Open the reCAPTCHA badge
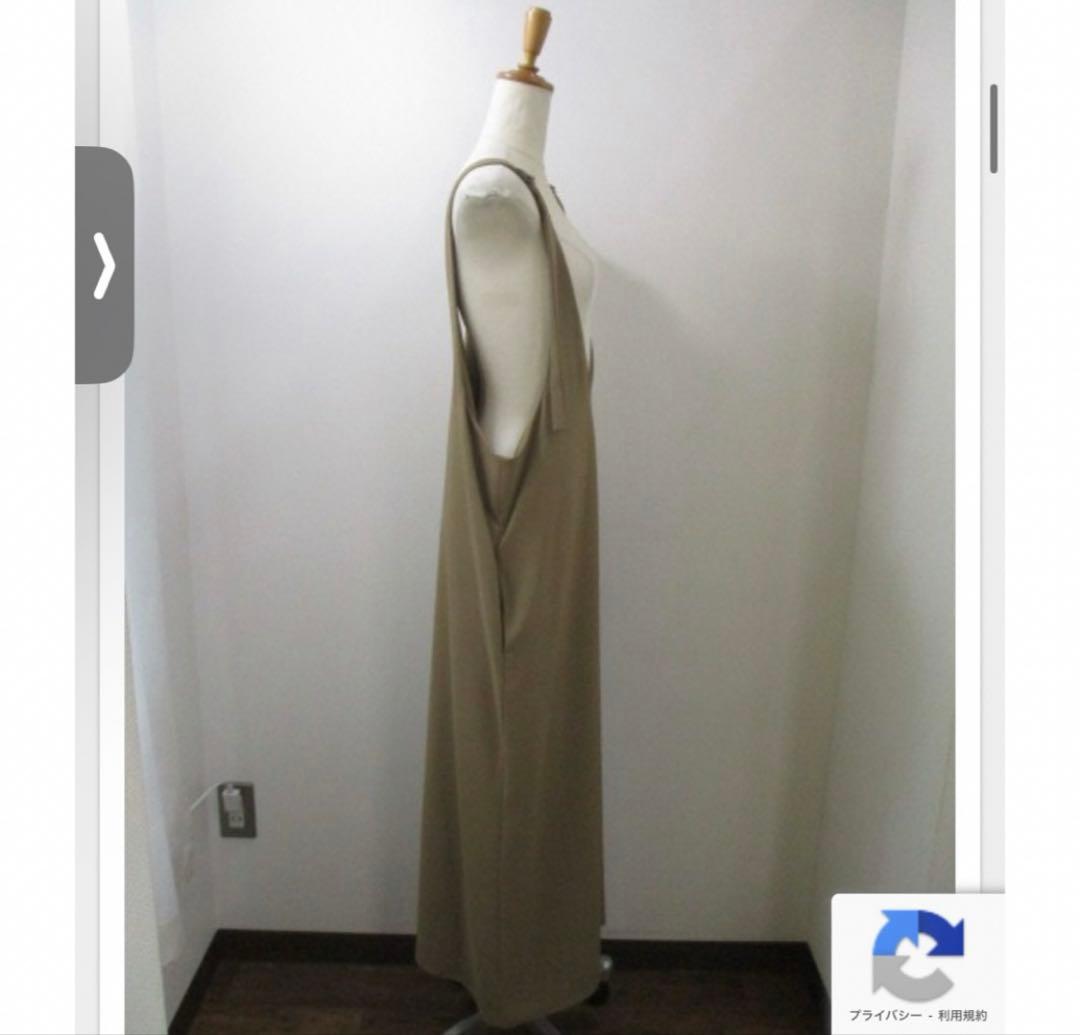This screenshot has height=1035, width=1080. coord(917,963)
